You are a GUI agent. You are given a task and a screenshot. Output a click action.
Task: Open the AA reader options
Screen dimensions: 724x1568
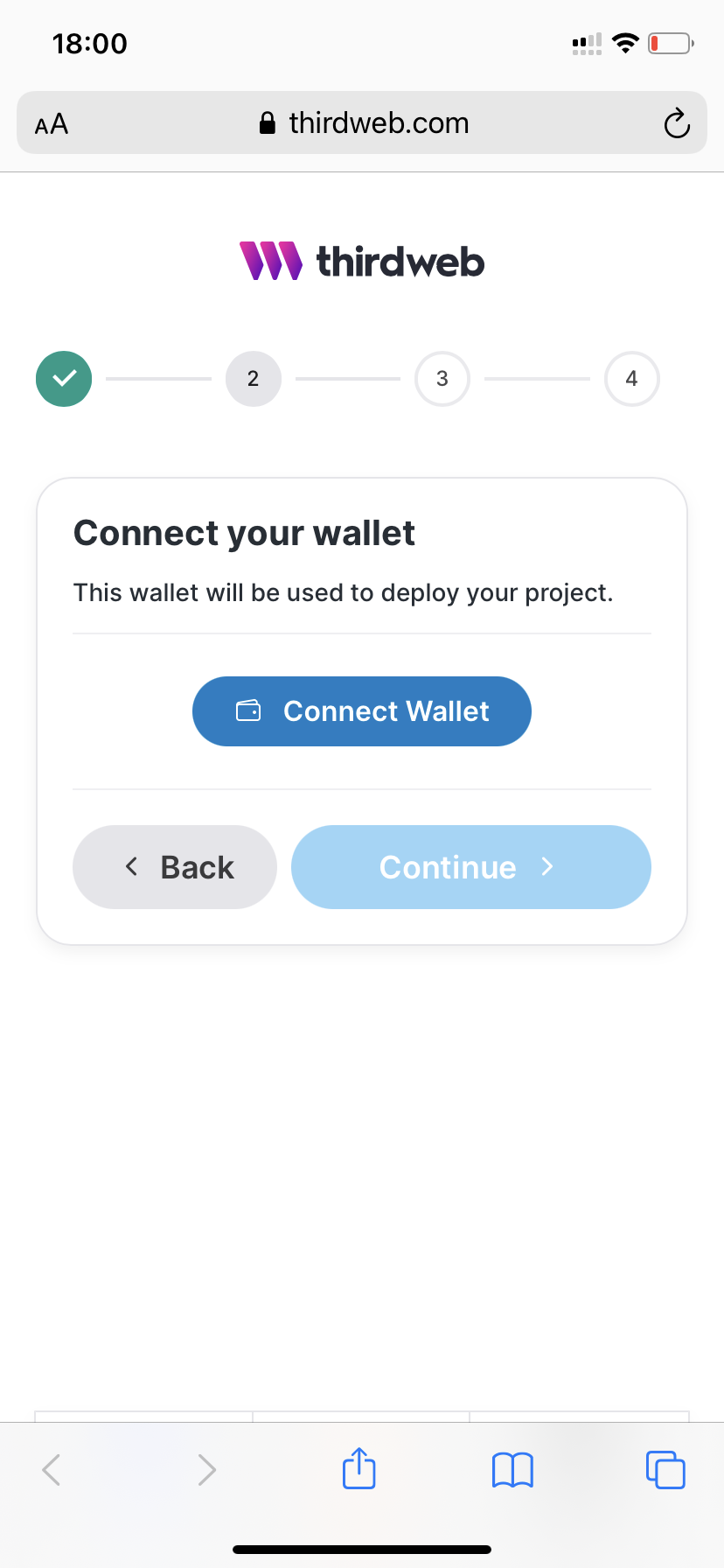52,123
